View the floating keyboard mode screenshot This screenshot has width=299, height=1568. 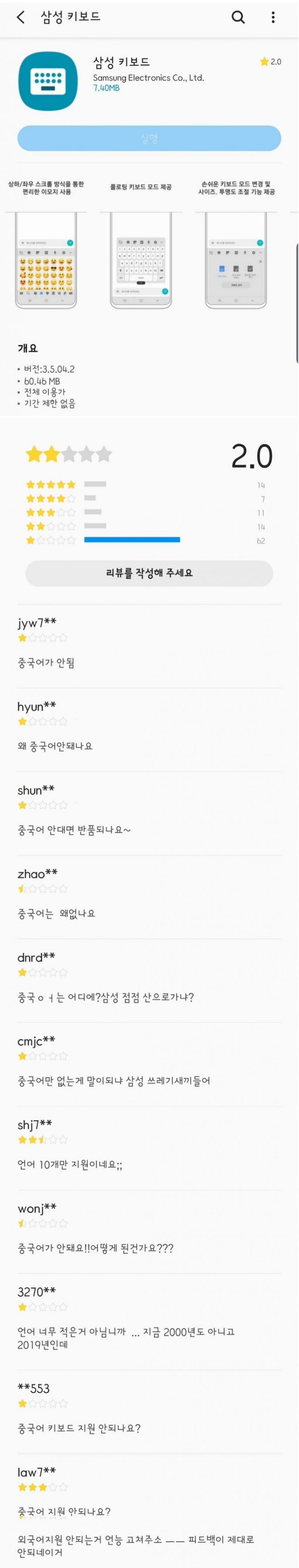click(141, 261)
